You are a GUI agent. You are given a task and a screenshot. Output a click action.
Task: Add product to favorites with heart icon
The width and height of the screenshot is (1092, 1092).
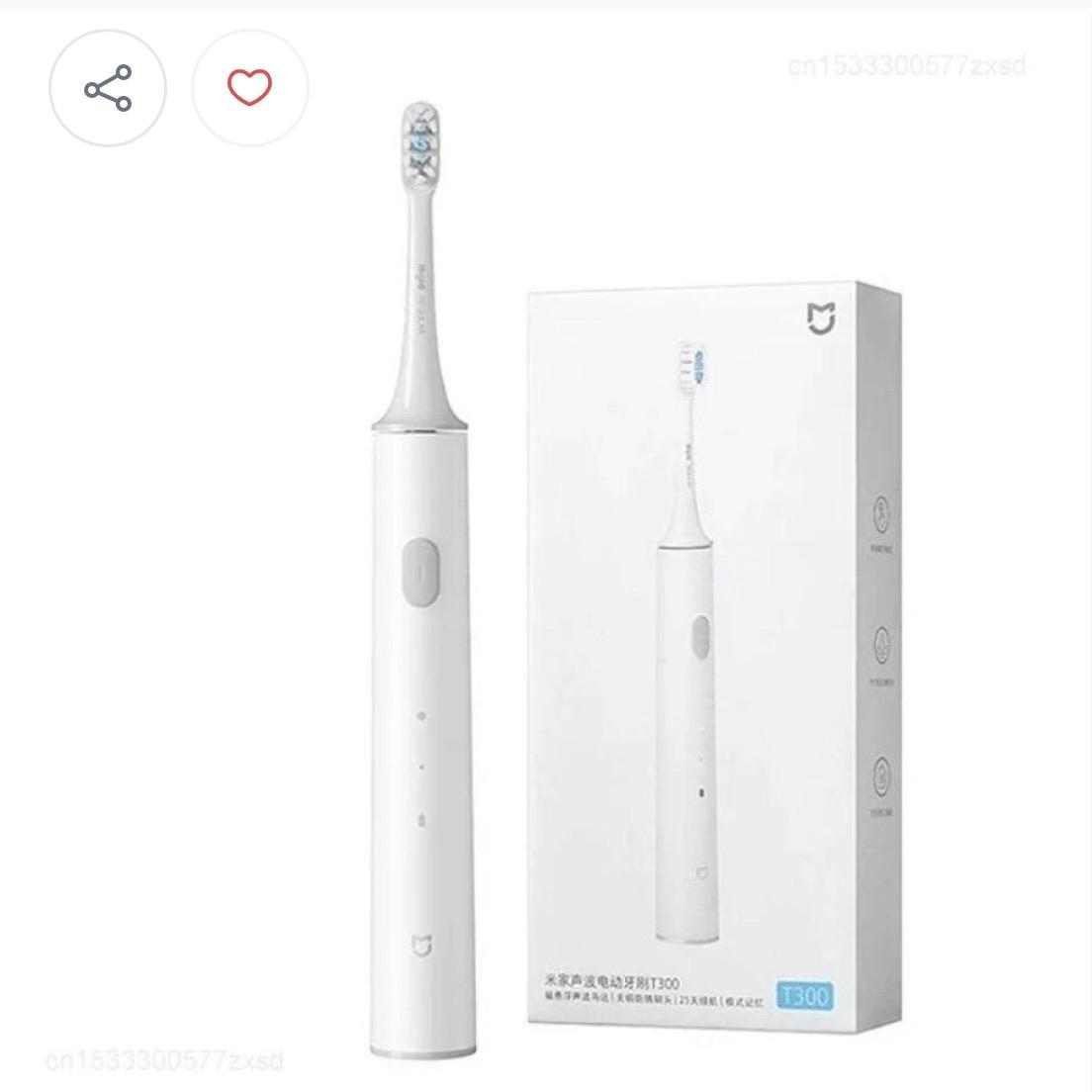coord(249,89)
